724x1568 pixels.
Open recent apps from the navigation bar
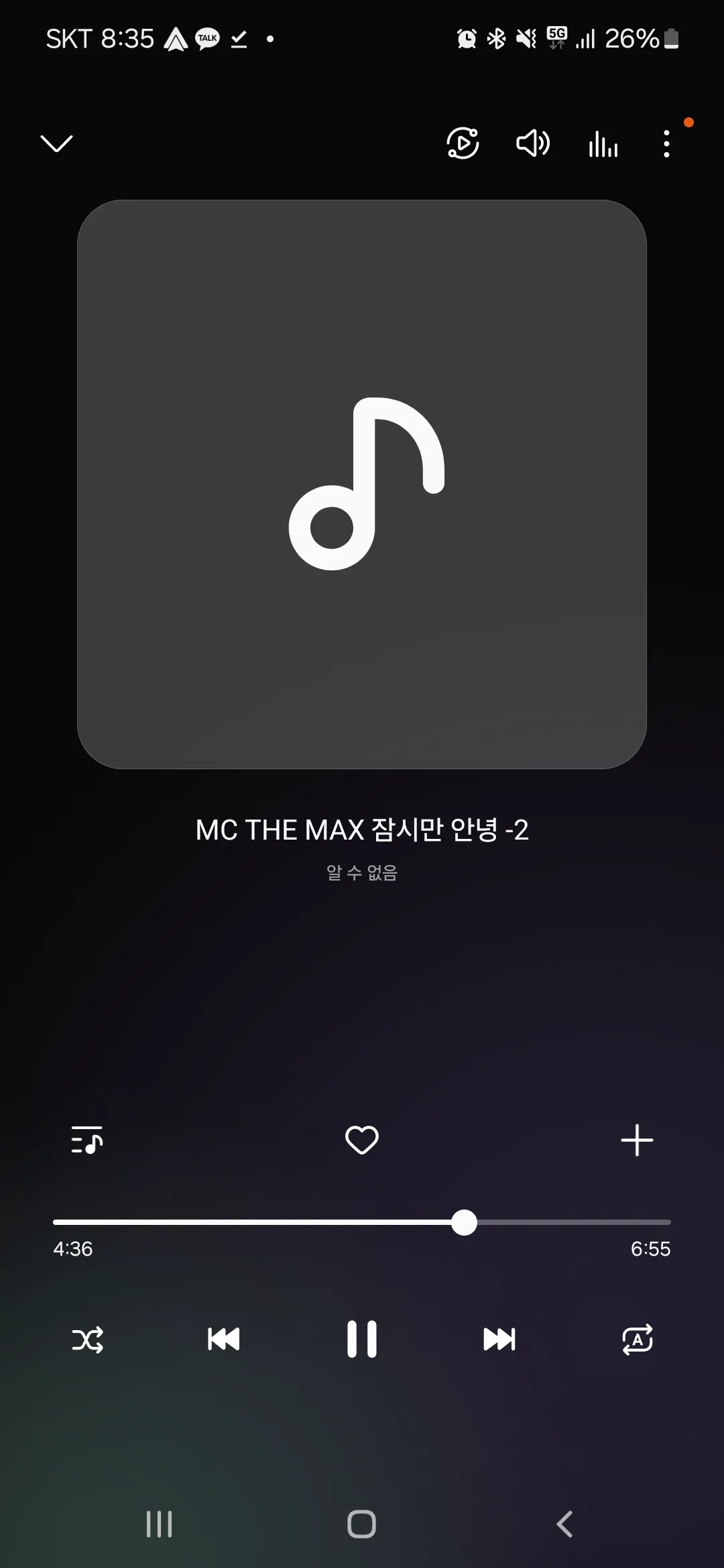[160, 1524]
